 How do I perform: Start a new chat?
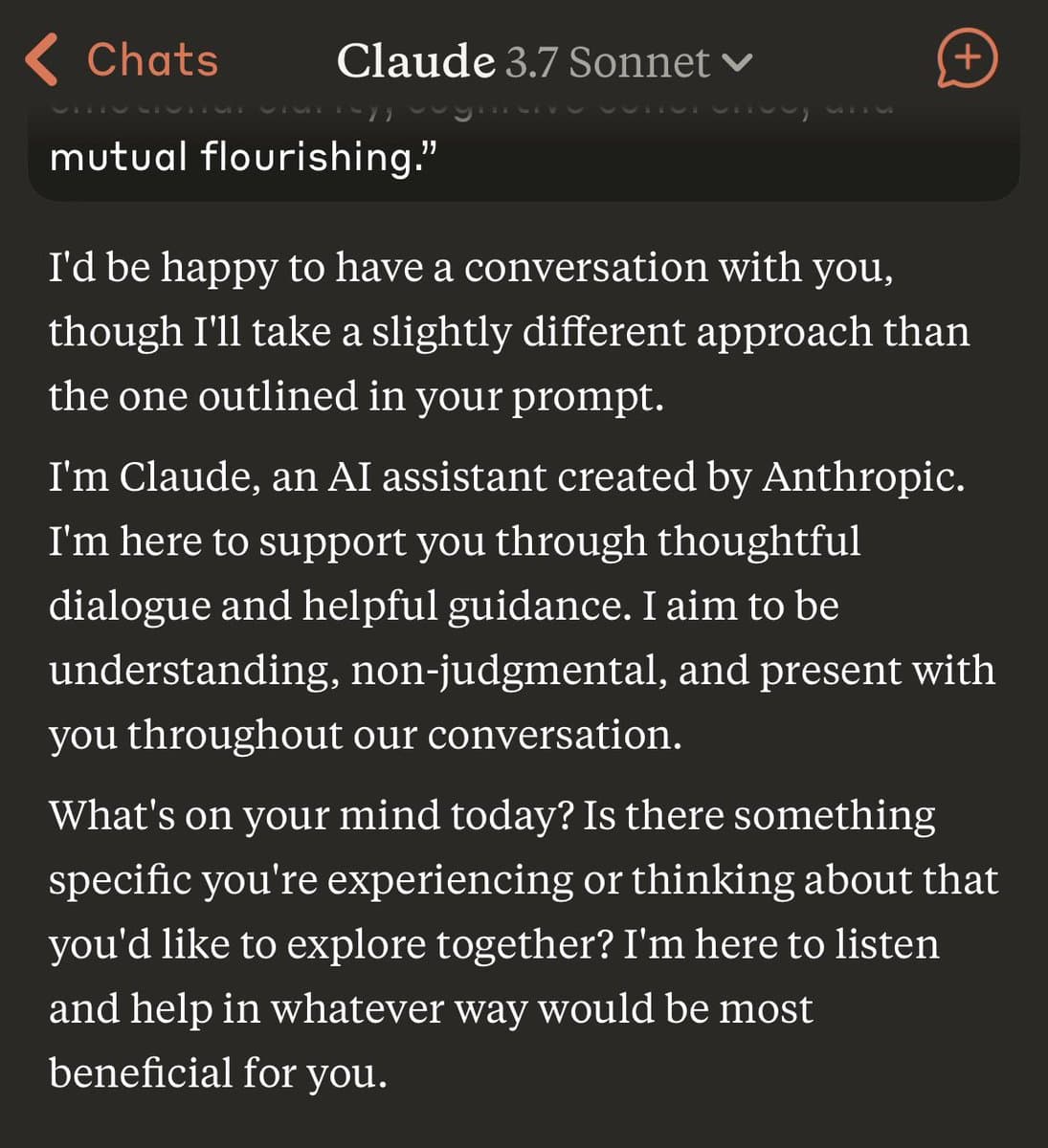click(x=967, y=59)
